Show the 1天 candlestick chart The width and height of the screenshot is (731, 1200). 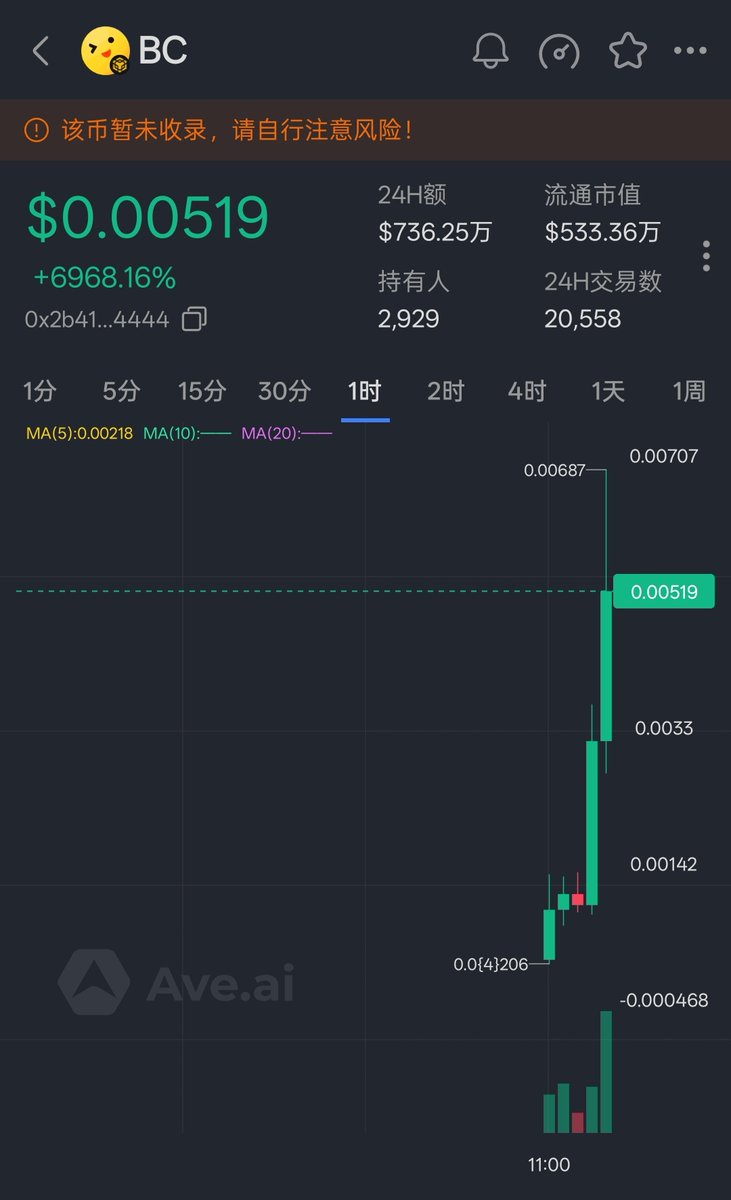(x=608, y=391)
